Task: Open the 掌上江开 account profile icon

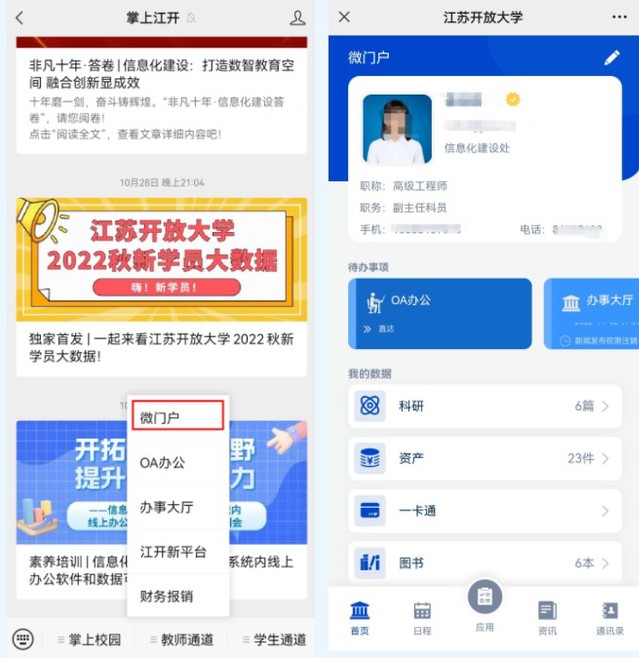Action: pyautogui.click(x=297, y=18)
